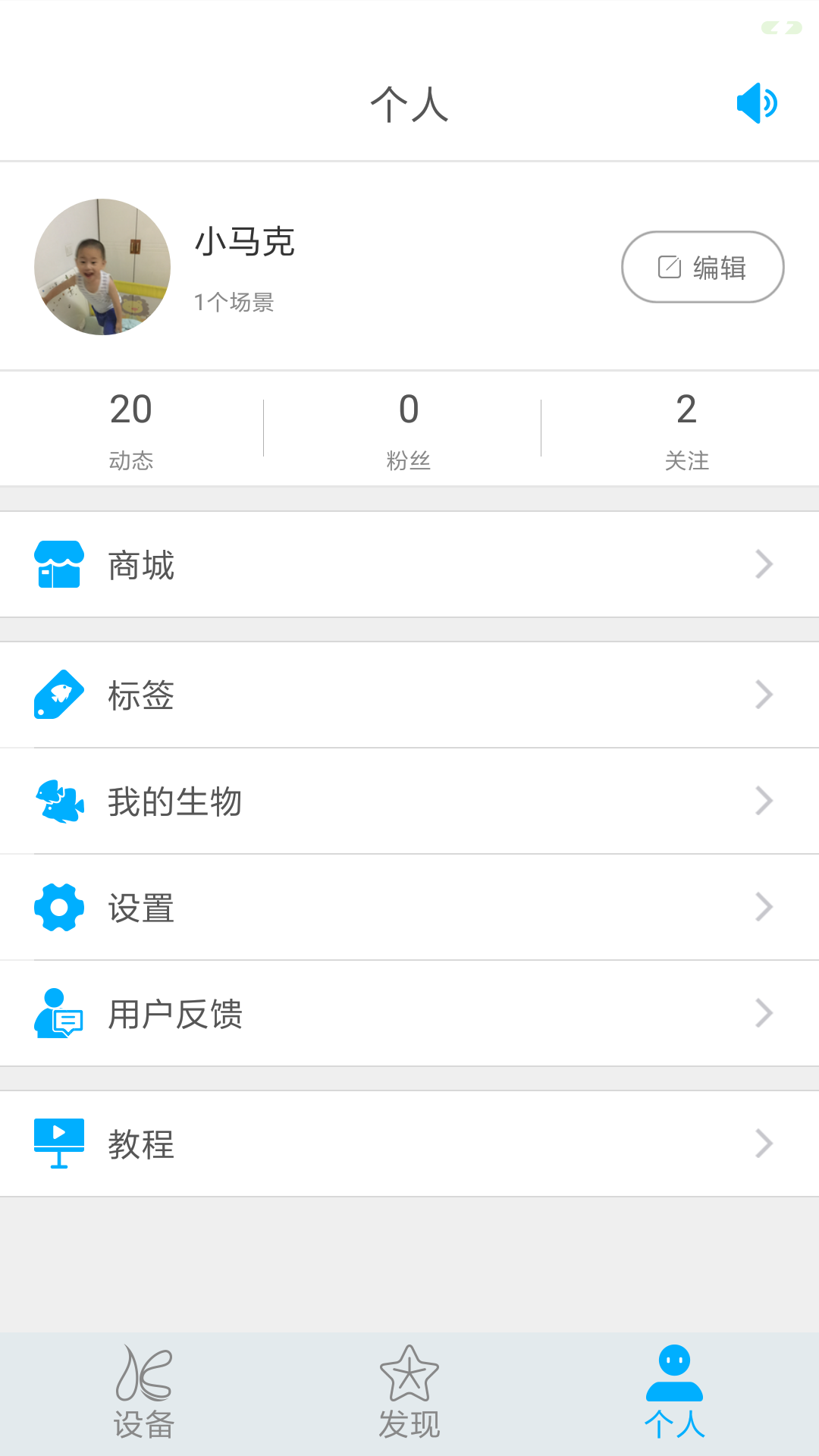Switch to the 设备 devices tab

pyautogui.click(x=144, y=1394)
